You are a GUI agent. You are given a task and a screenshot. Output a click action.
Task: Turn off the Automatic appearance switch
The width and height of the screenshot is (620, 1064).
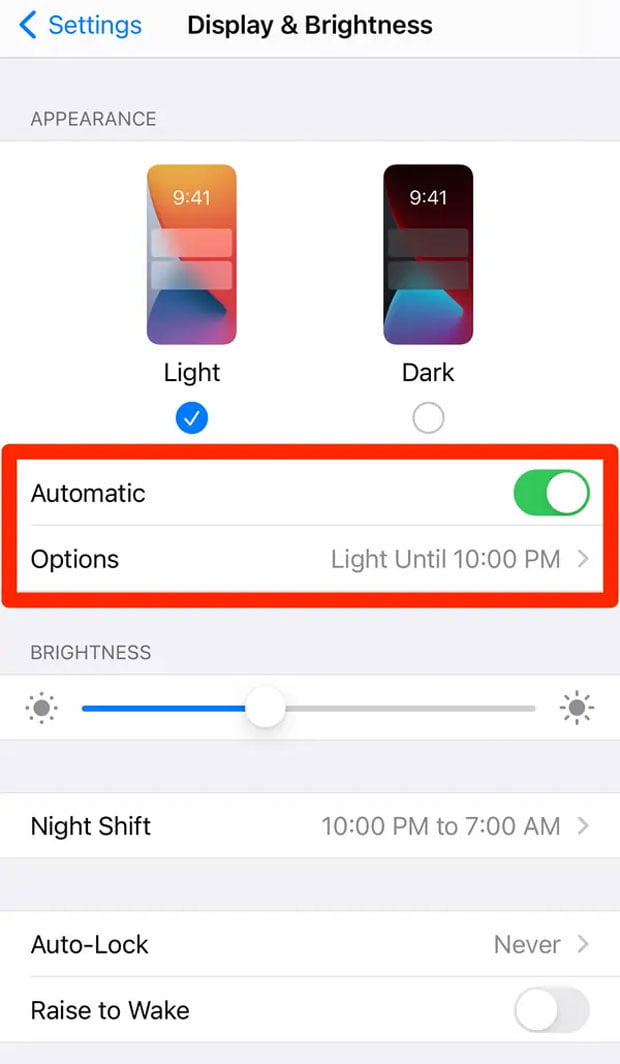tap(551, 493)
